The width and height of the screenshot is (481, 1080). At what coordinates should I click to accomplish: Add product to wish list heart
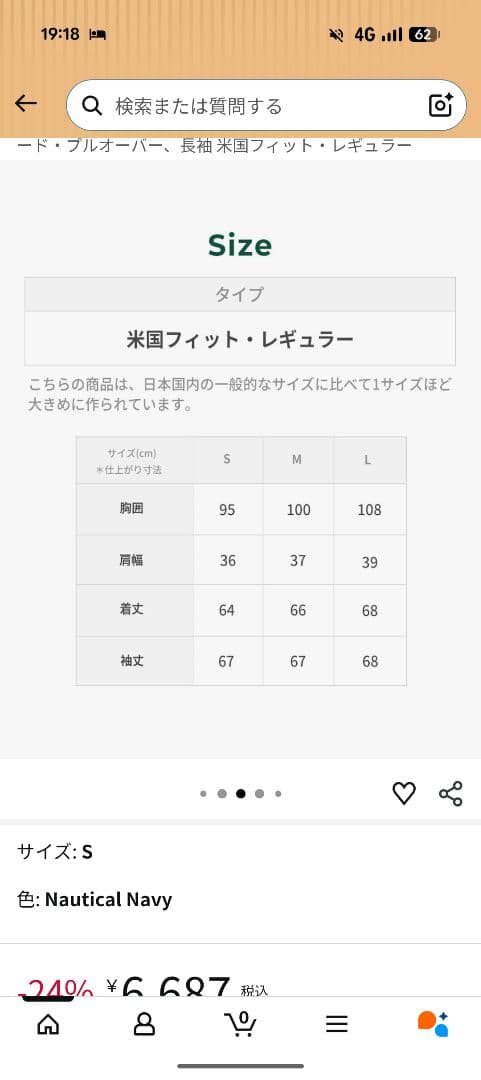pyautogui.click(x=404, y=793)
